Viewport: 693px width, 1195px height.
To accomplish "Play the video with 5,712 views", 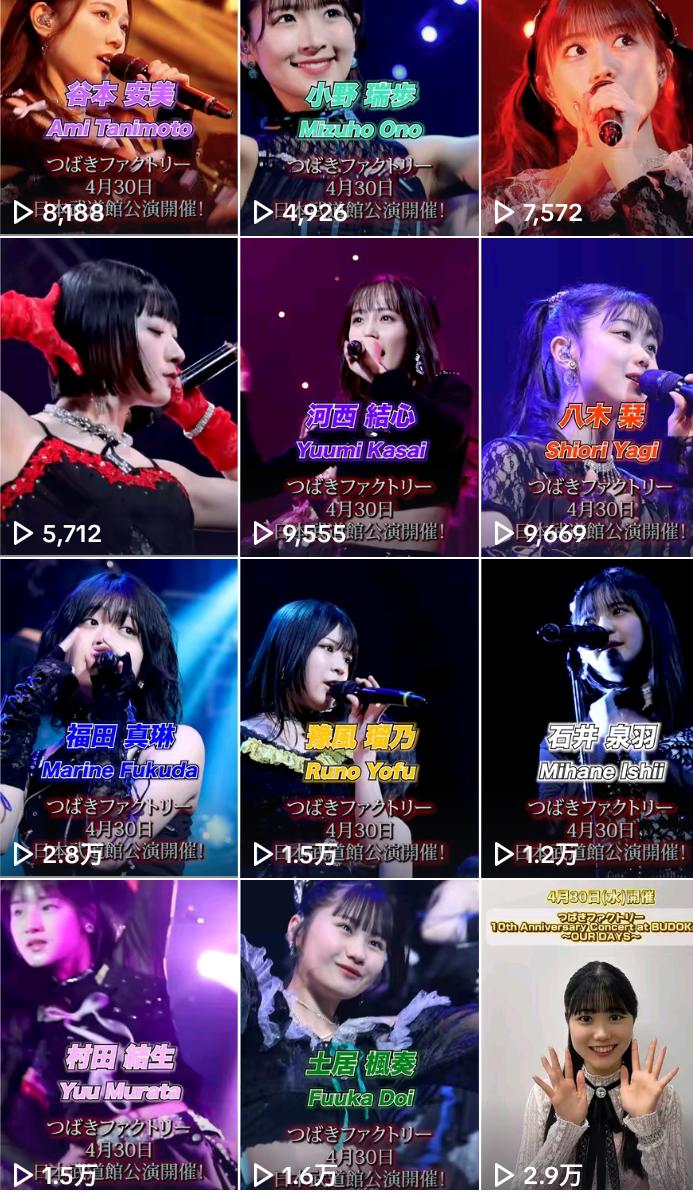I will pos(119,397).
